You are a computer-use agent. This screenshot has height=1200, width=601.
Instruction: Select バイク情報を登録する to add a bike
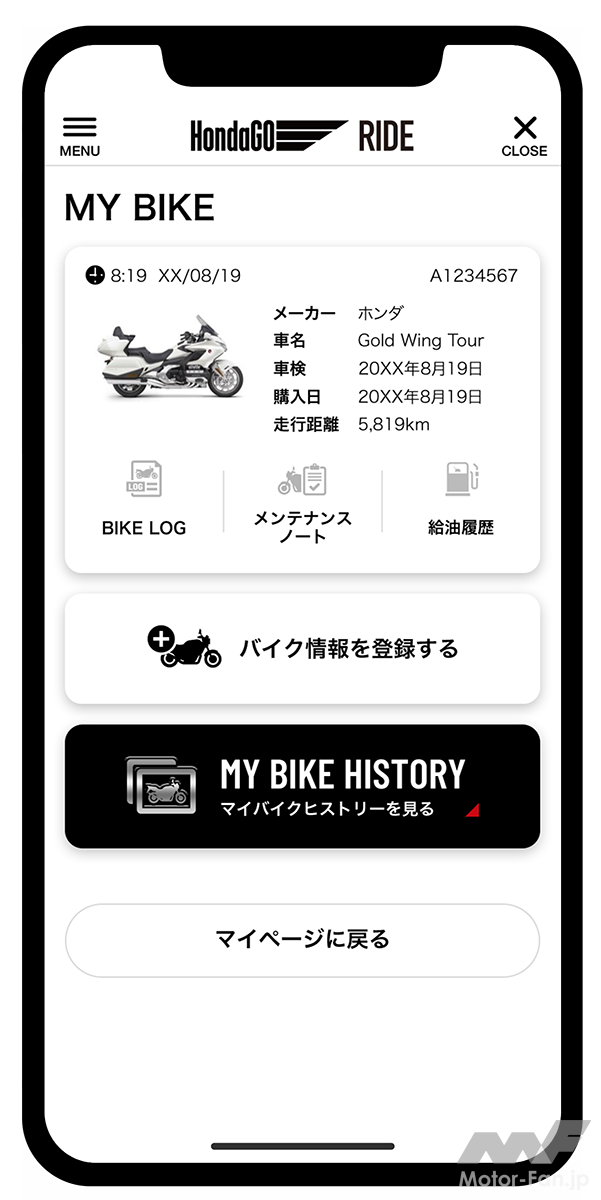(302, 648)
